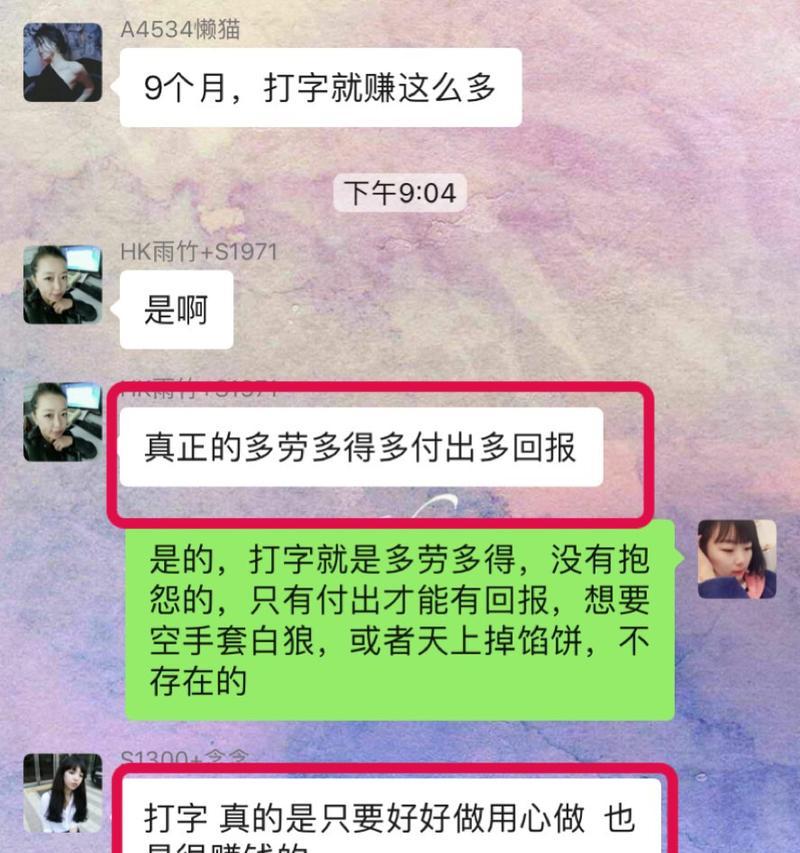800x853 pixels.
Task: Open A4534懒猫's profile avatar
Action: [x=62, y=62]
